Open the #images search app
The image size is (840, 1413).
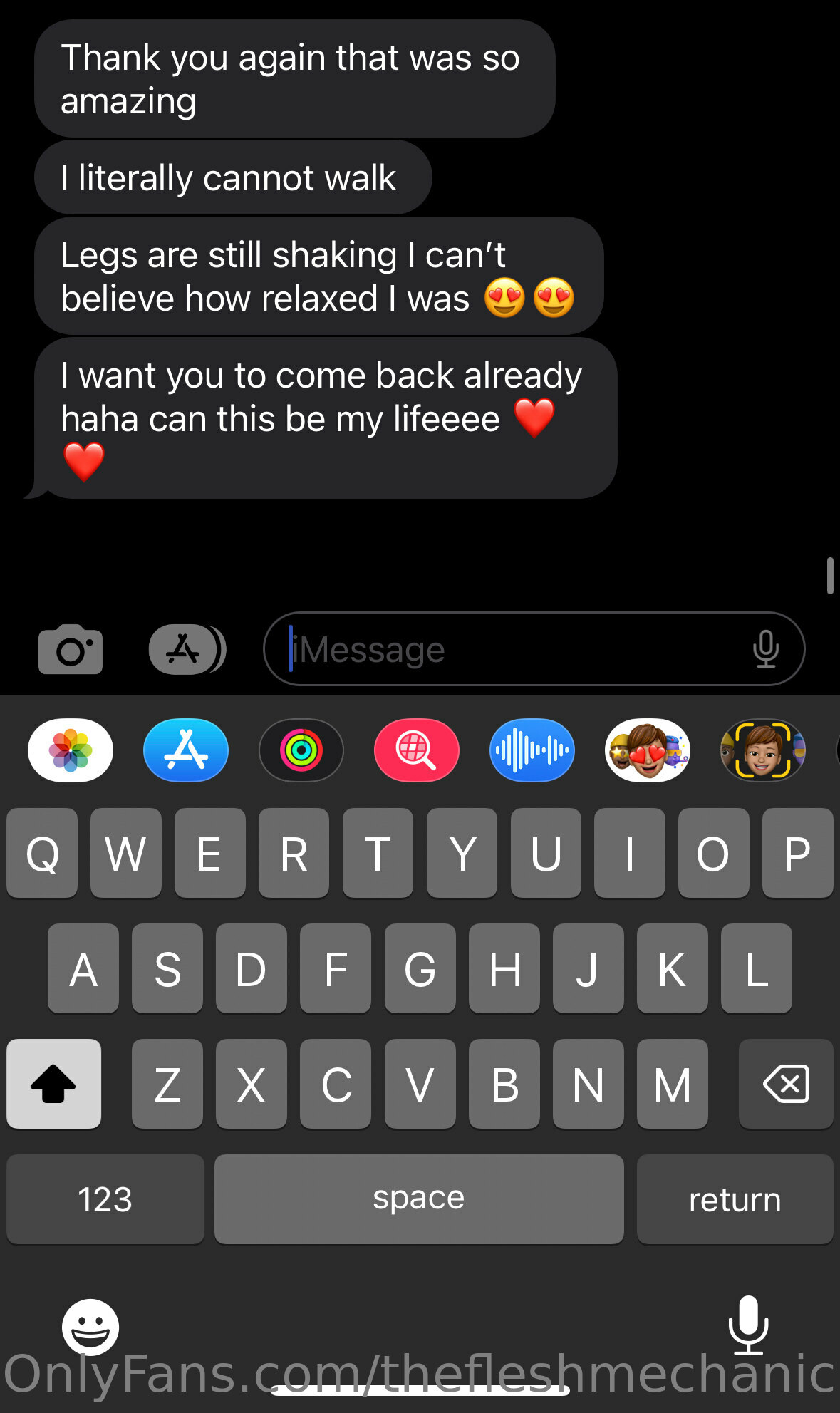(417, 750)
